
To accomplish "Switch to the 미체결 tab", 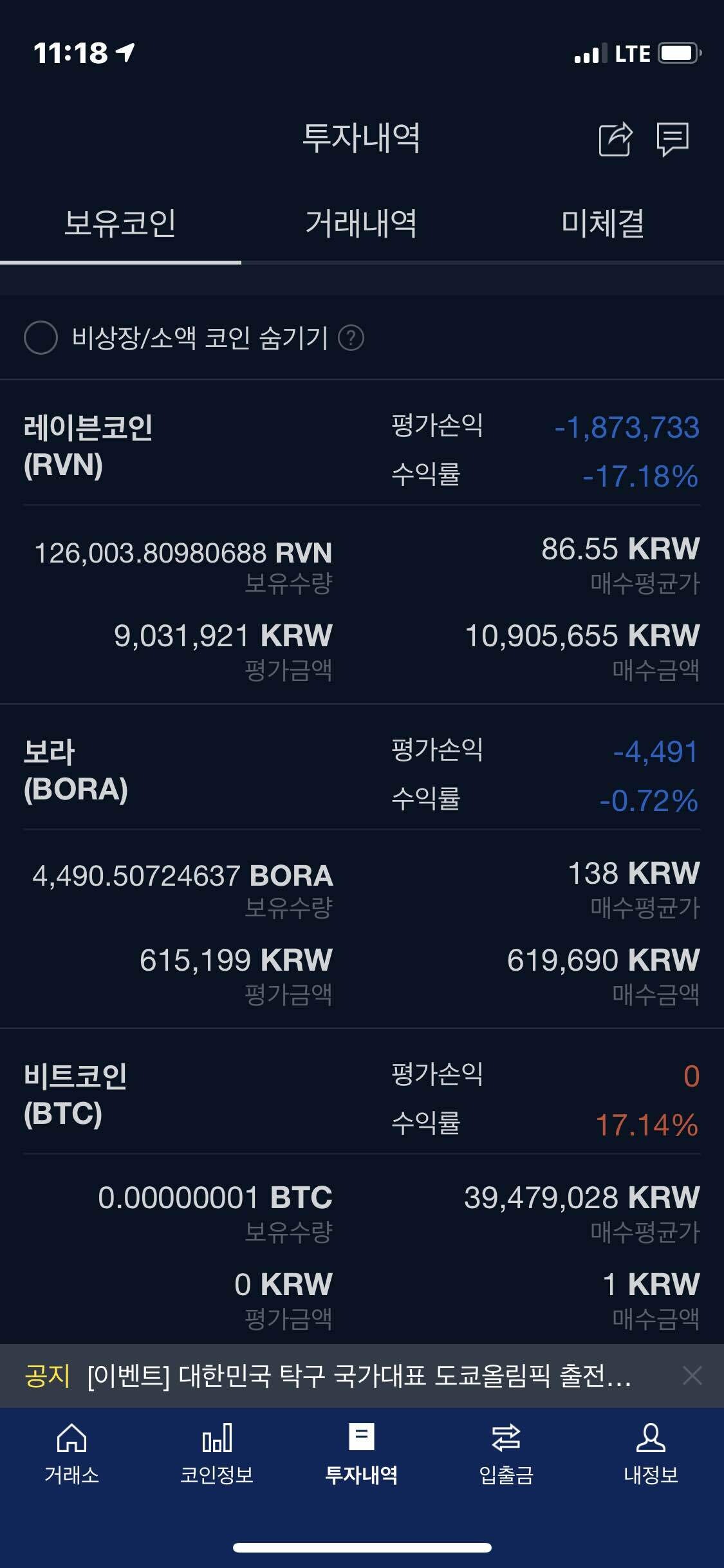I will (602, 223).
